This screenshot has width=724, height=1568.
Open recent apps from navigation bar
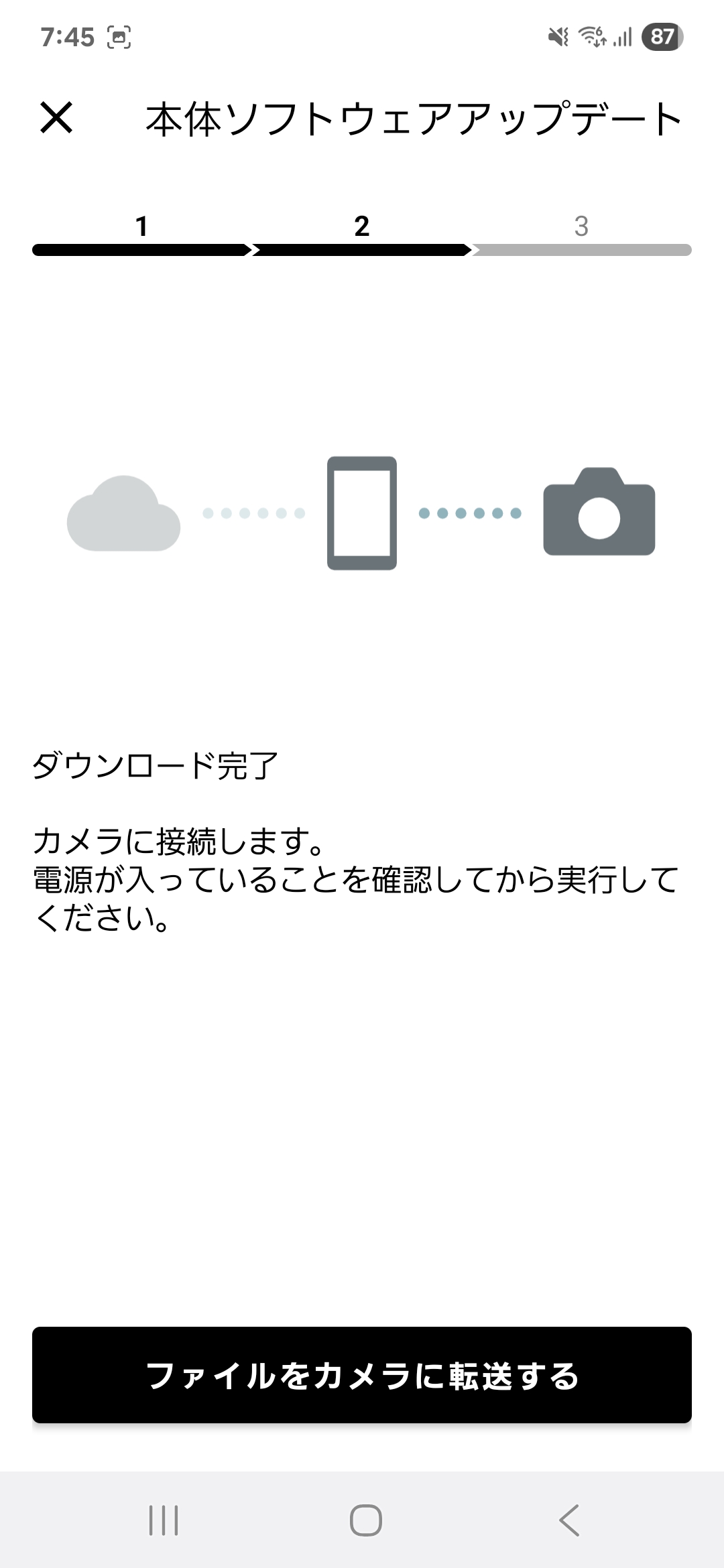(164, 1520)
